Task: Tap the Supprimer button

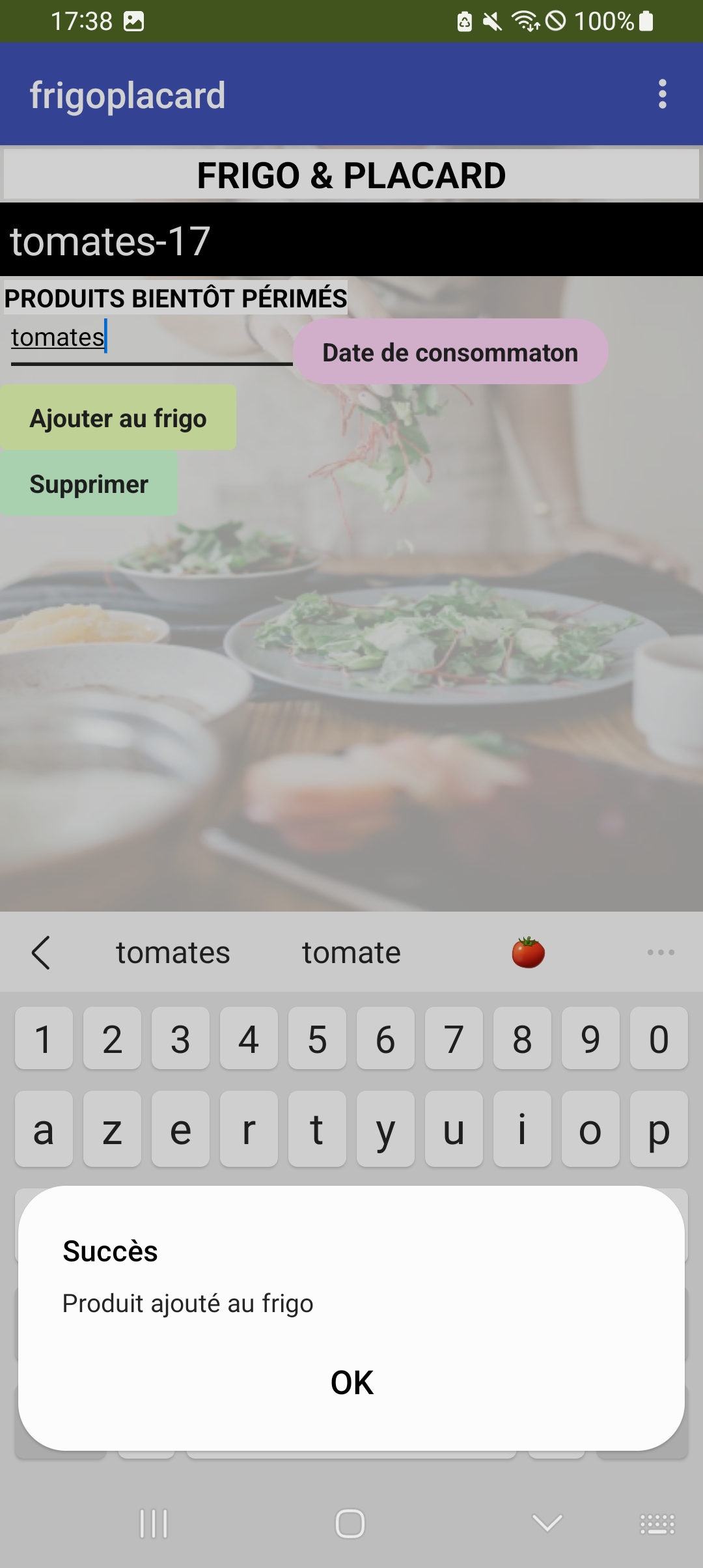Action: coord(89,484)
